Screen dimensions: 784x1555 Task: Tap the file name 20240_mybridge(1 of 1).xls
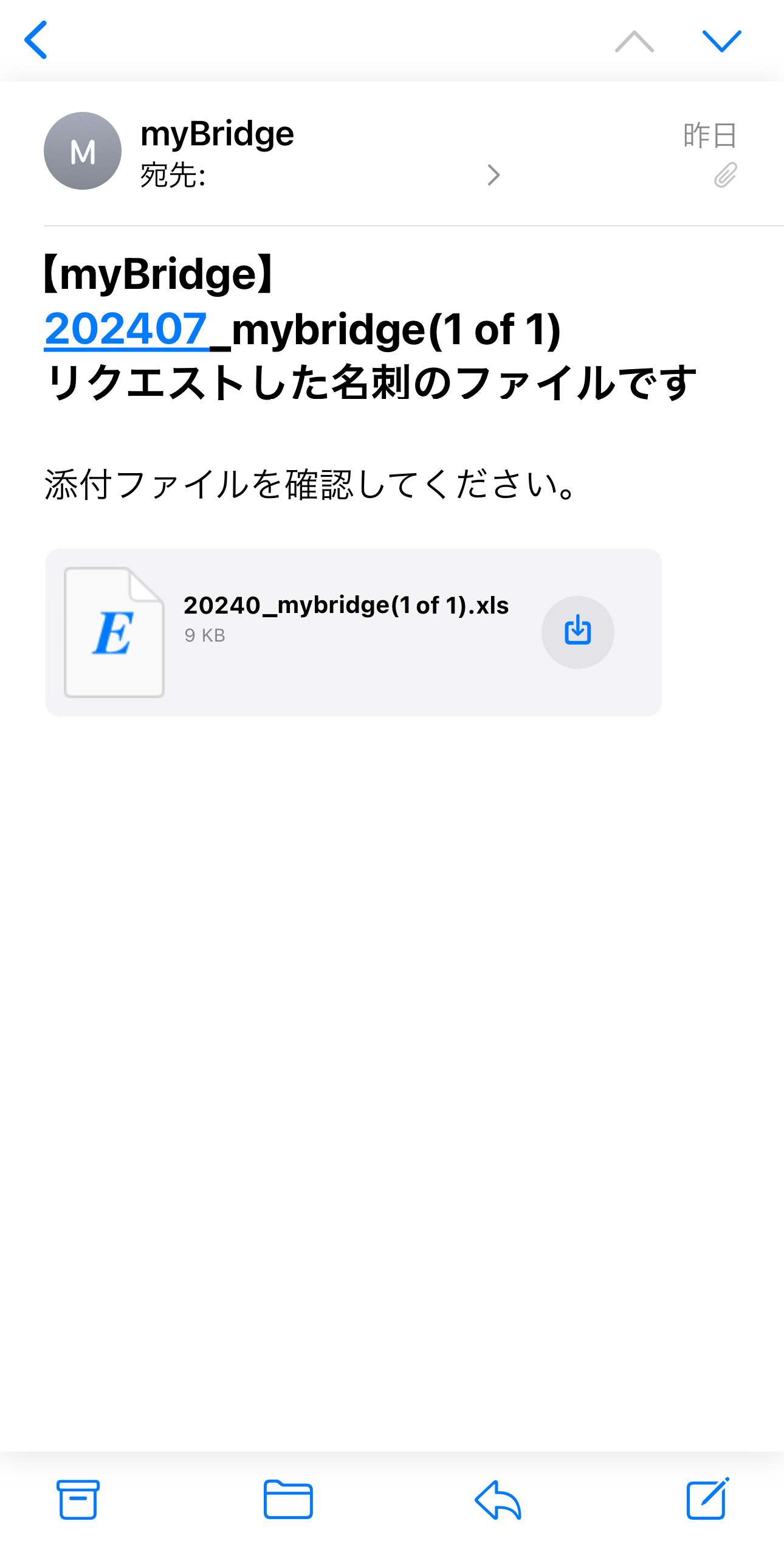[346, 606]
